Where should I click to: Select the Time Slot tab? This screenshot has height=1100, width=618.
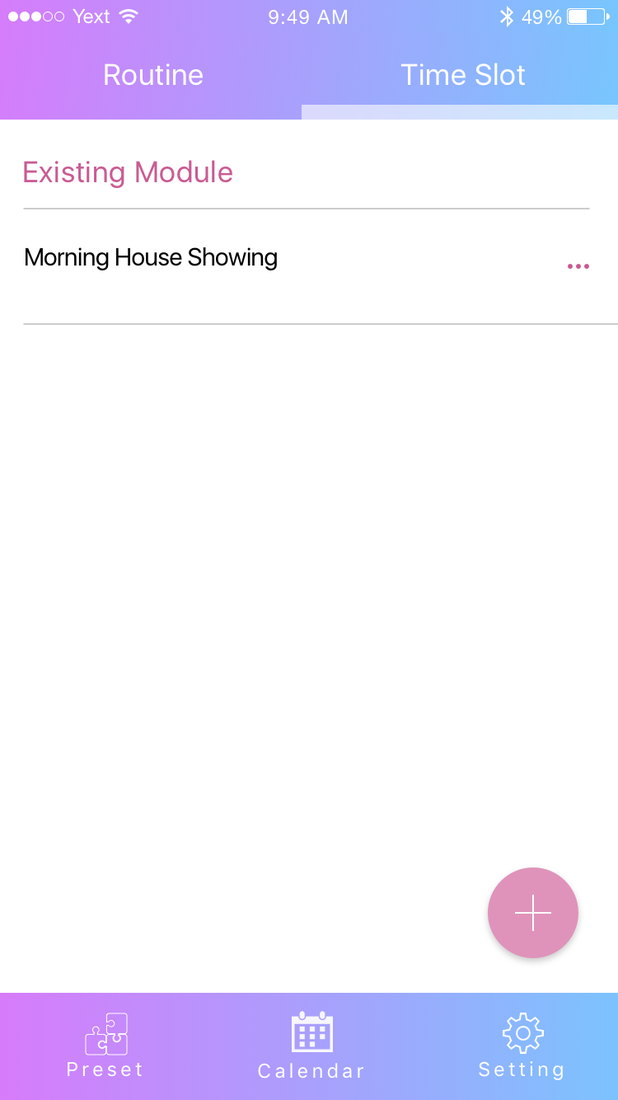click(462, 75)
